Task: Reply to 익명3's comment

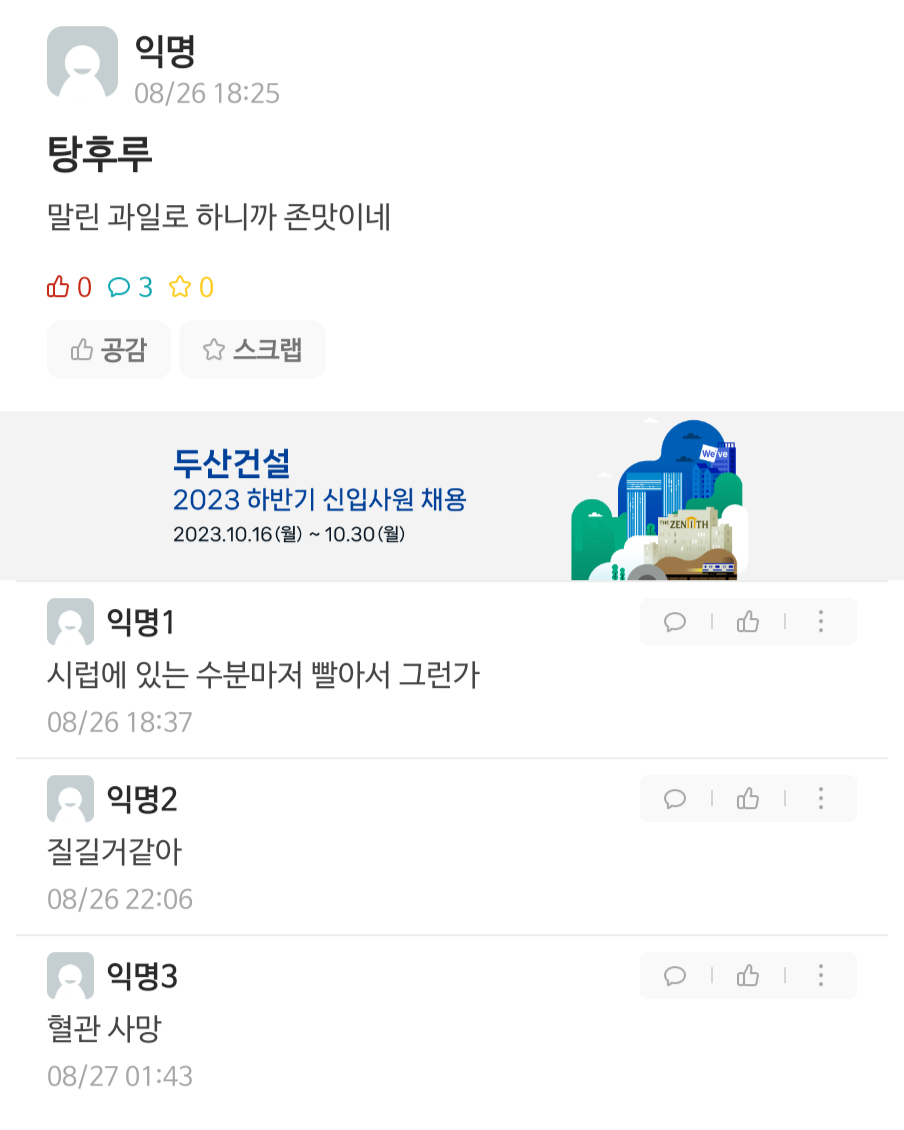Action: tap(675, 976)
